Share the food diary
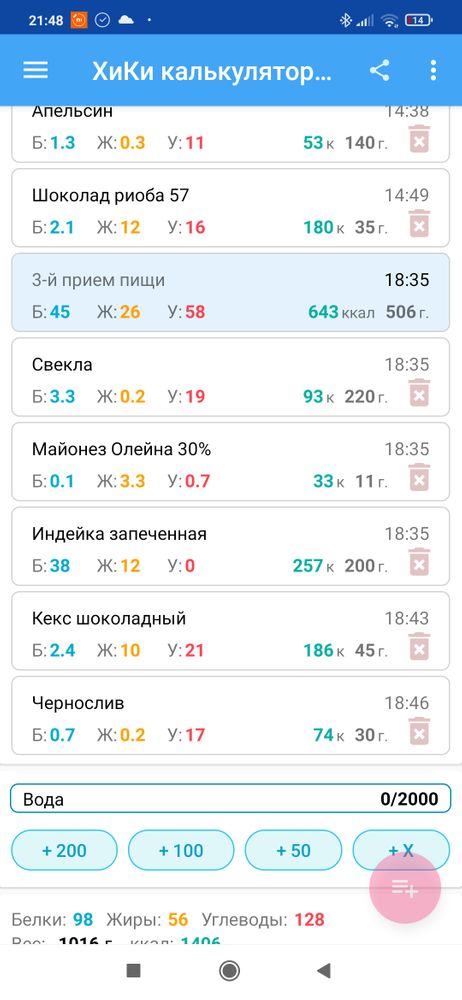This screenshot has width=462, height=1000. pos(380,70)
